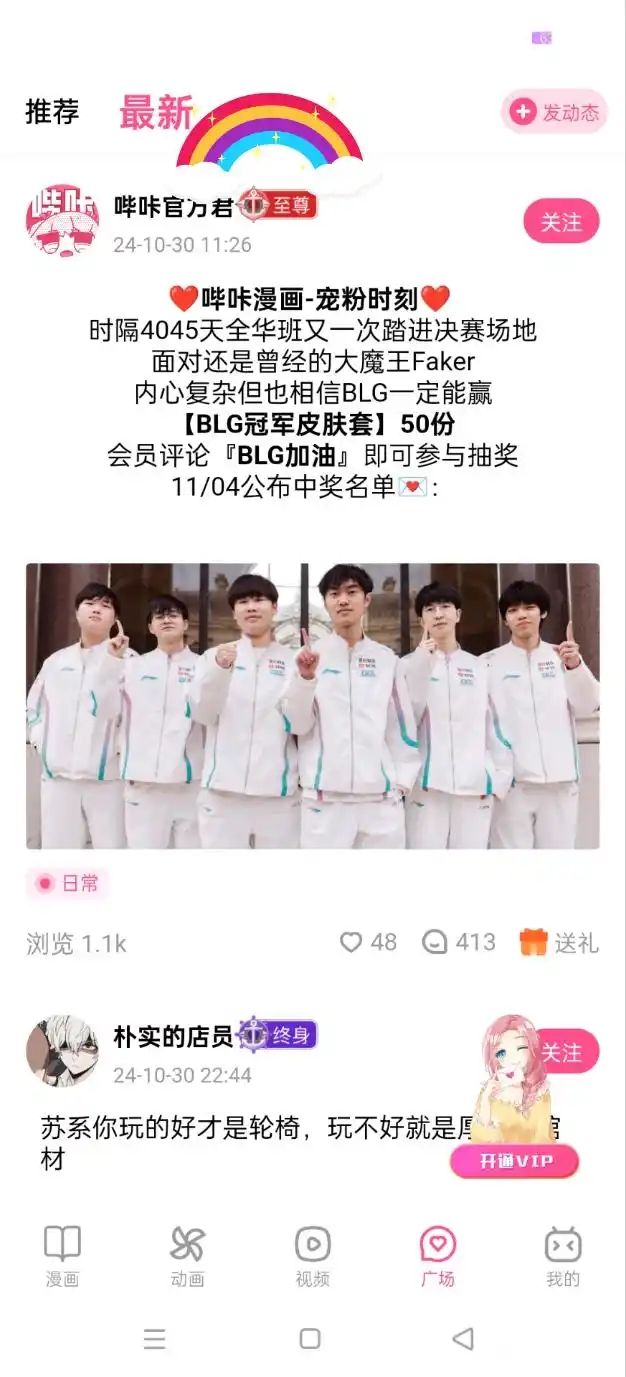Open the 我的 tab
Viewport: 626px width, 1377px height.
tap(563, 1256)
